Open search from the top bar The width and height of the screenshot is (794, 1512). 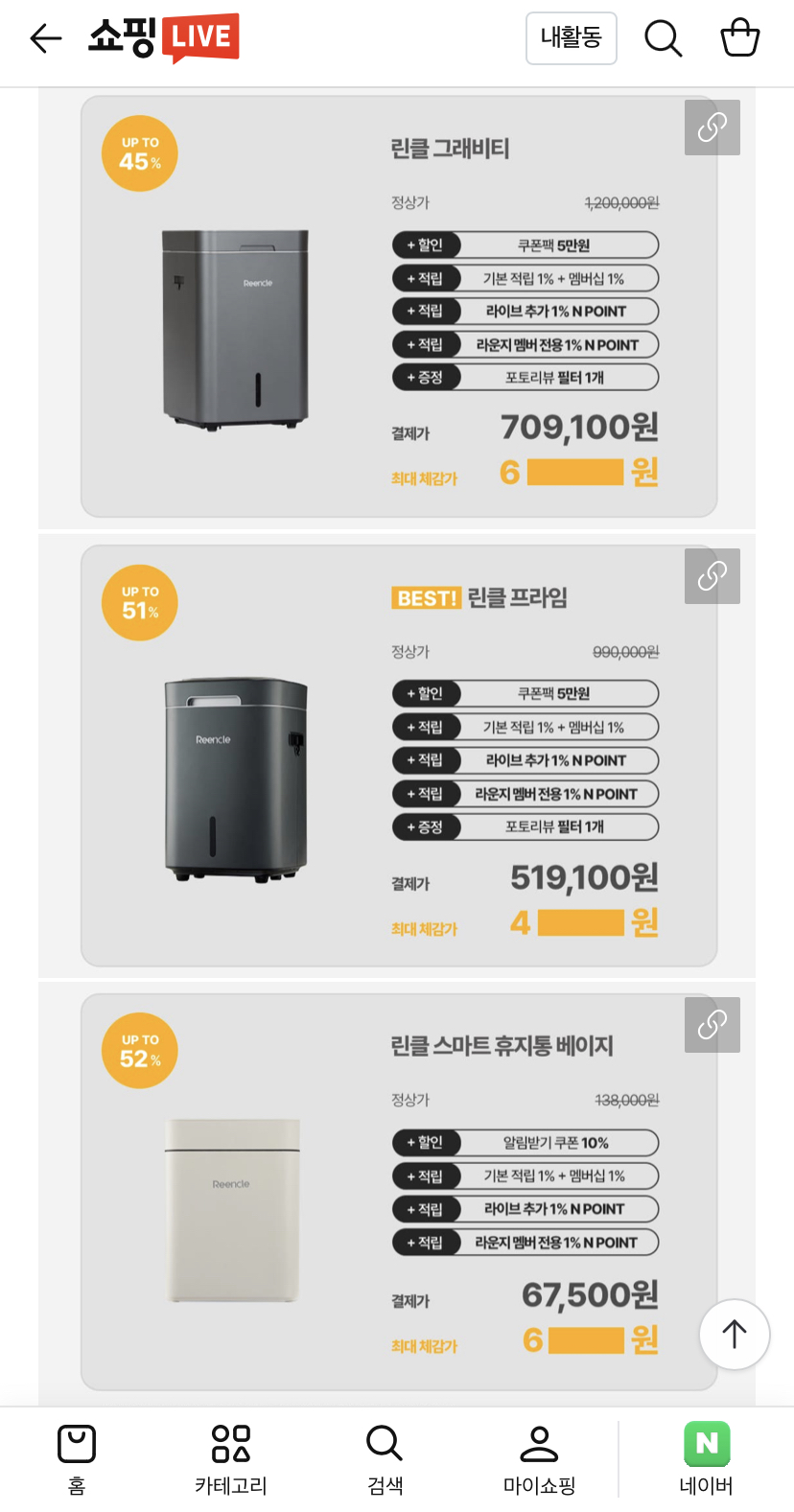(663, 38)
